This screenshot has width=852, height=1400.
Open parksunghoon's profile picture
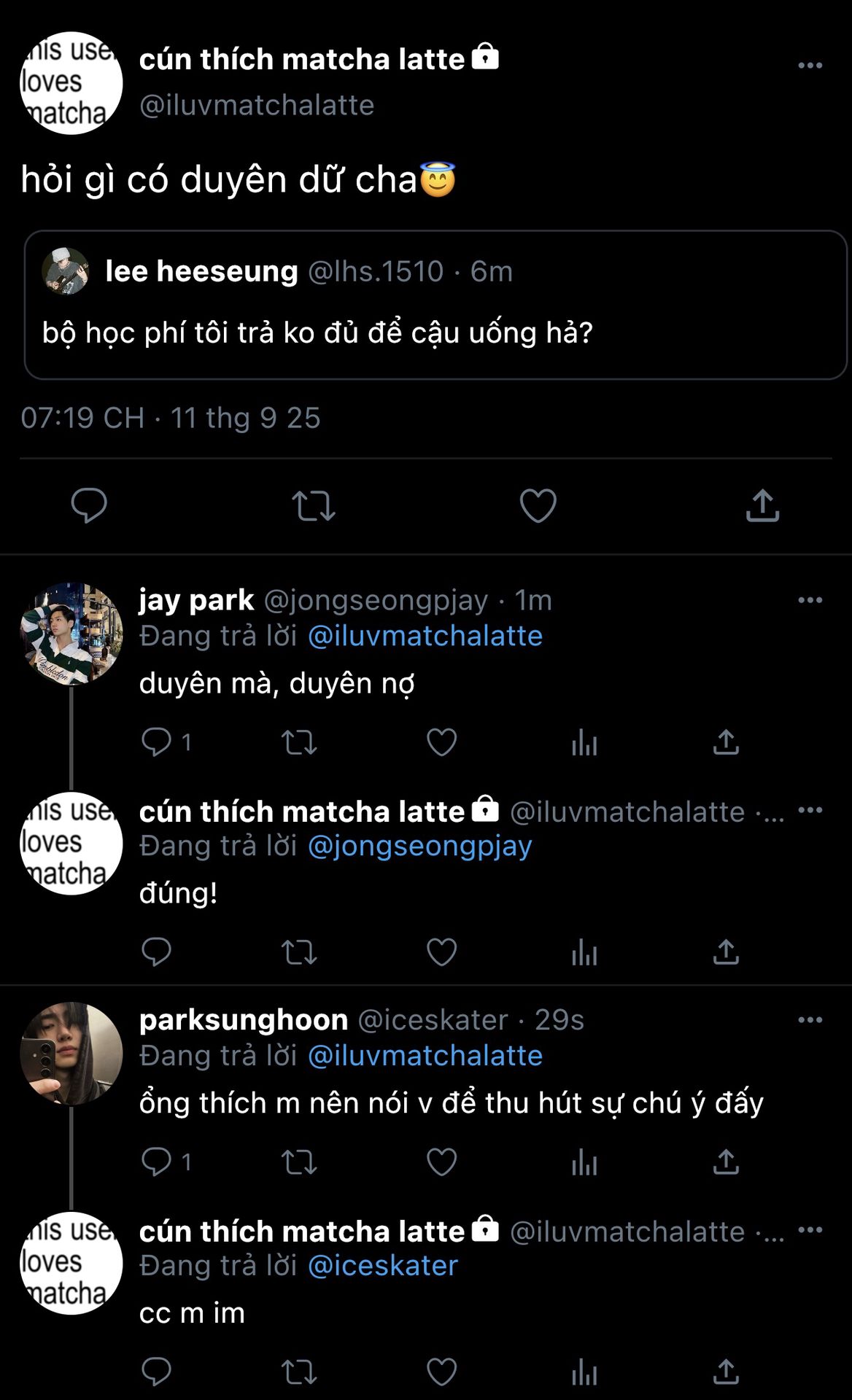(71, 1054)
